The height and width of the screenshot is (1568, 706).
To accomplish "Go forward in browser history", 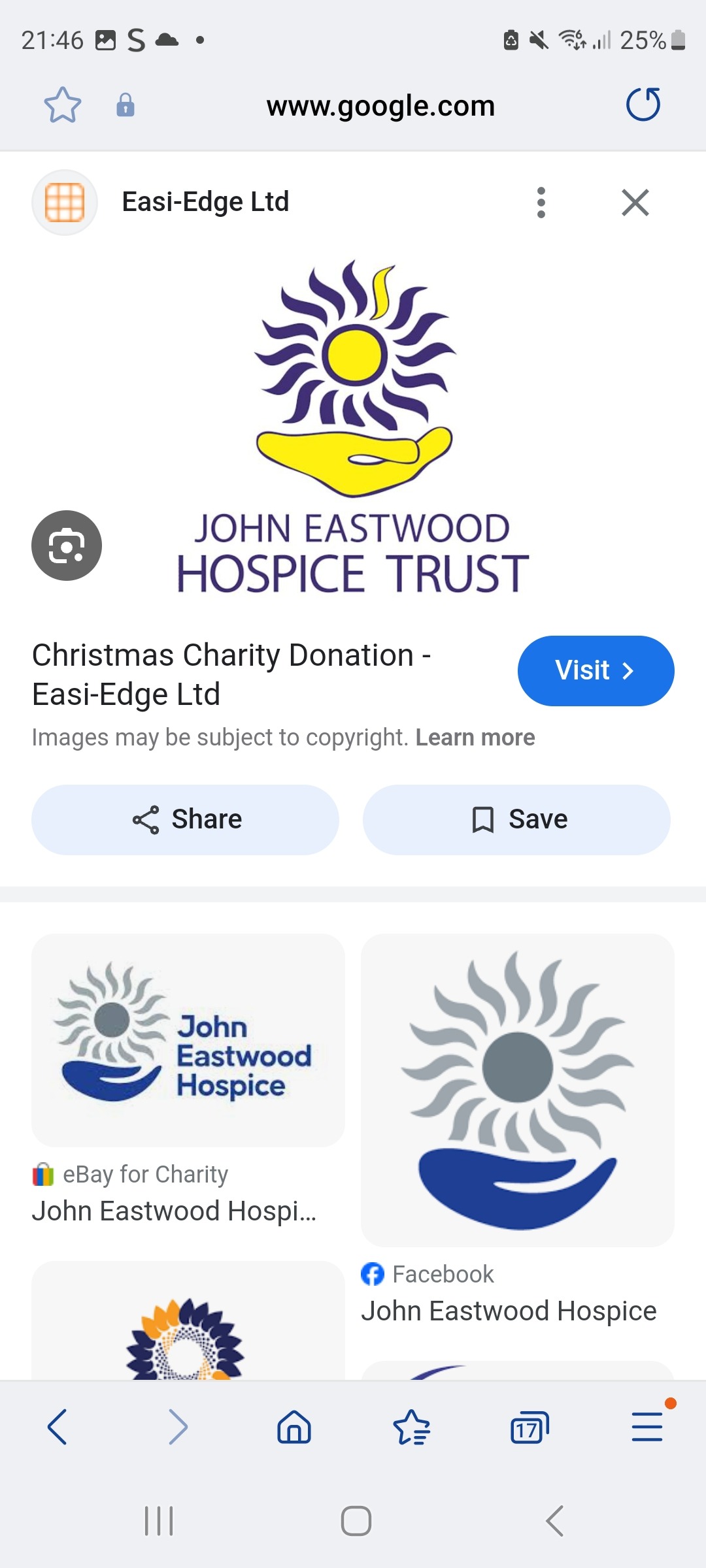I will coord(177,1427).
